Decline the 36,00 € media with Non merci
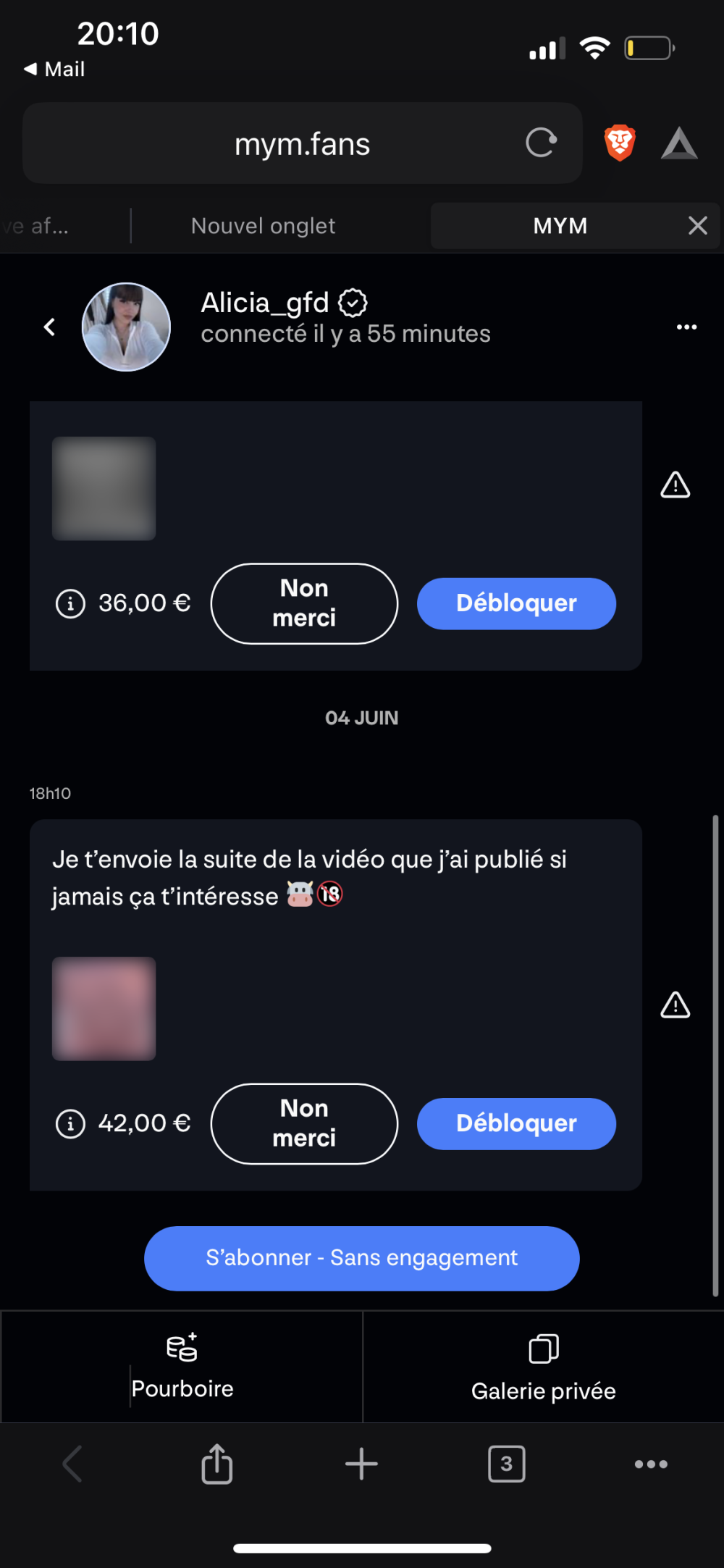The height and width of the screenshot is (1568, 724). pos(304,603)
